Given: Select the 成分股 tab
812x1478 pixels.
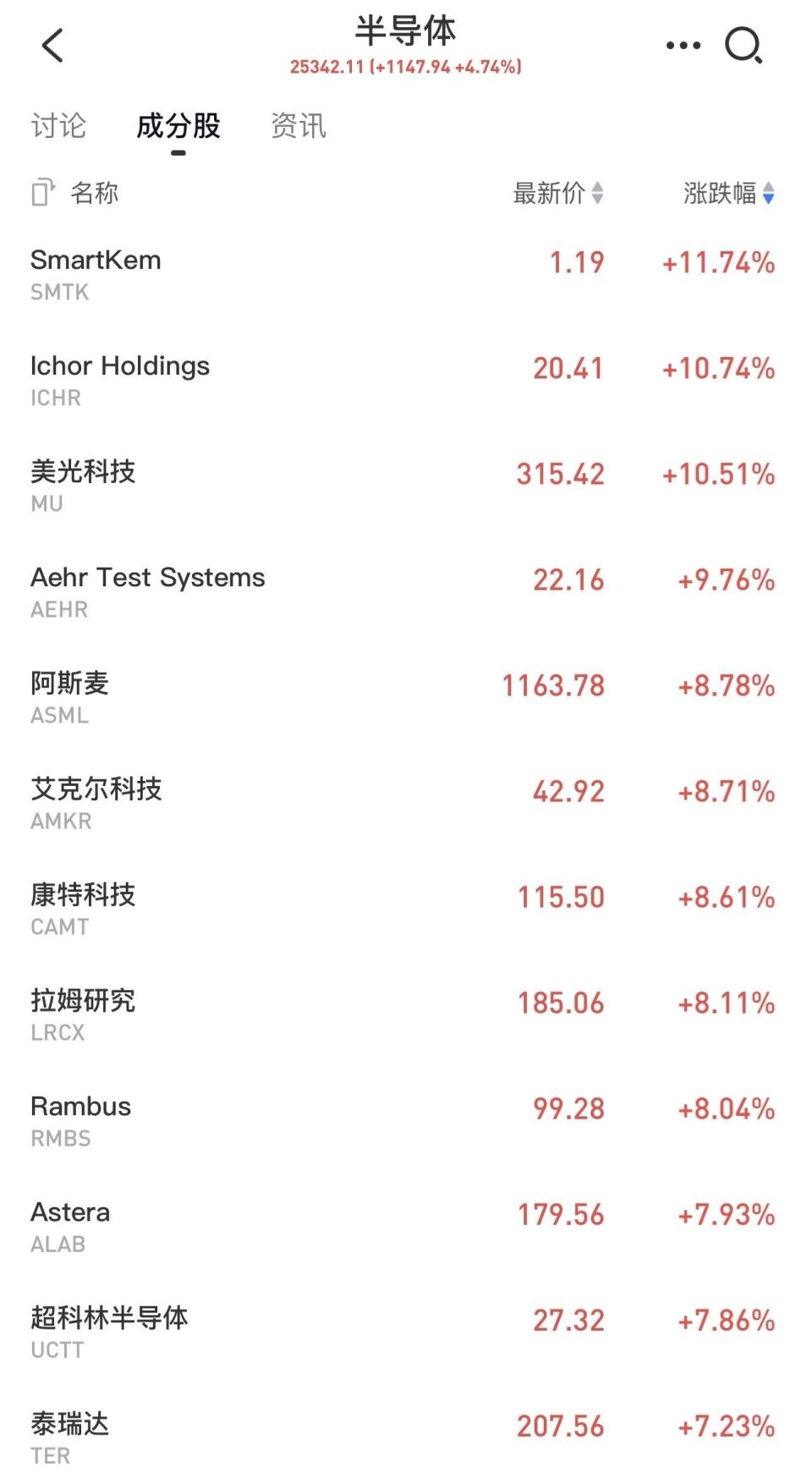Looking at the screenshot, I should tap(178, 126).
